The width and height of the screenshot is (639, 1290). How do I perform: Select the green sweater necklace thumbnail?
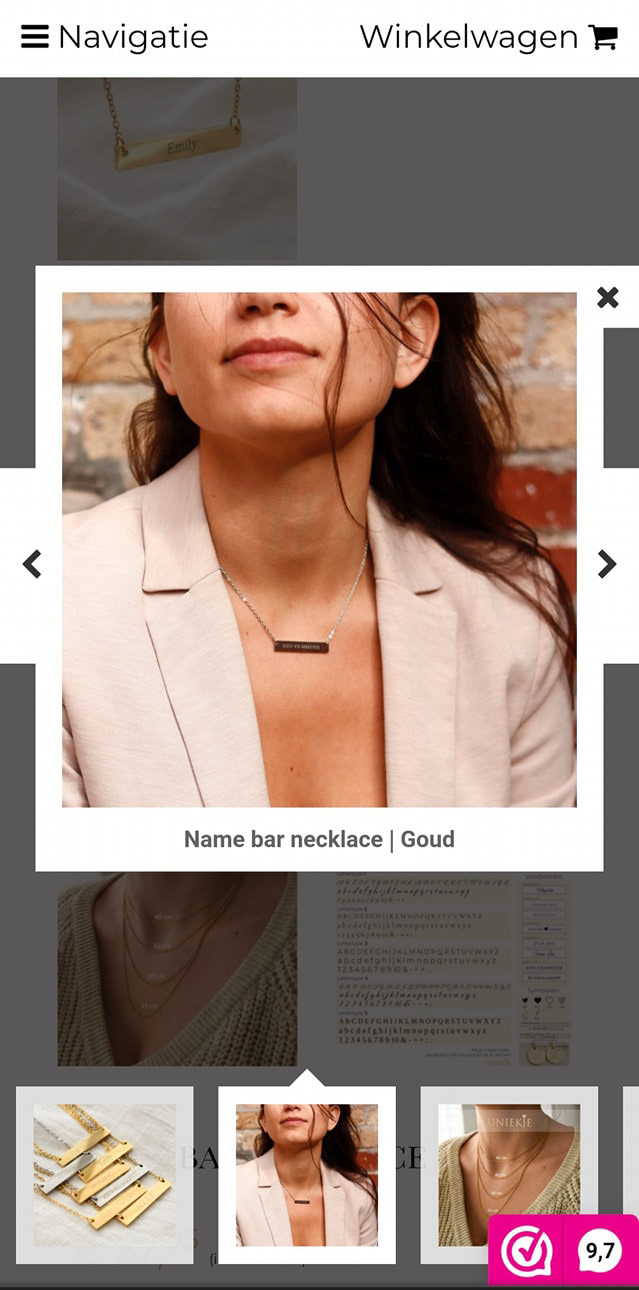[x=508, y=1174]
